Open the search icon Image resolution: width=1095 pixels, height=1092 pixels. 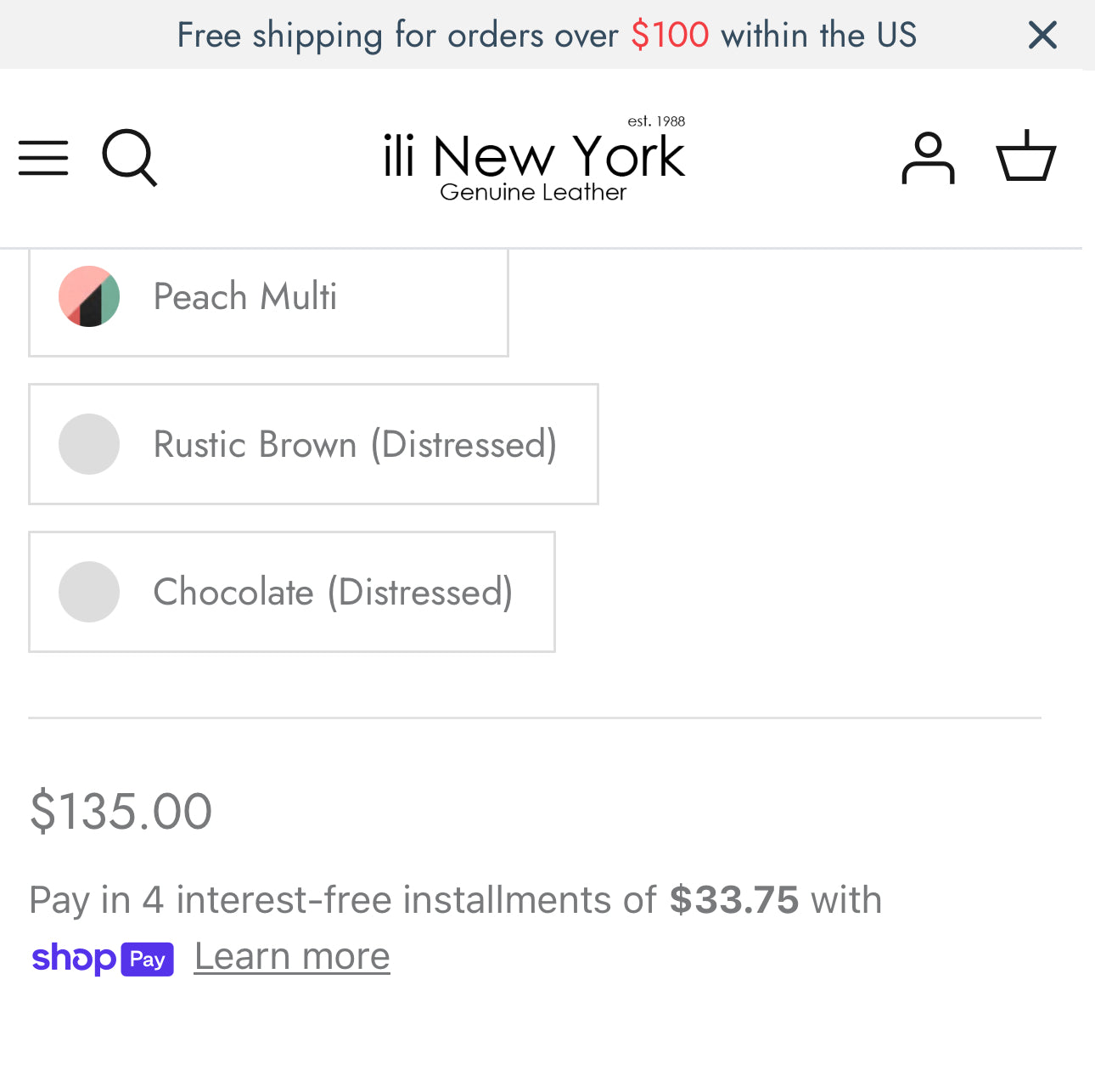130,157
